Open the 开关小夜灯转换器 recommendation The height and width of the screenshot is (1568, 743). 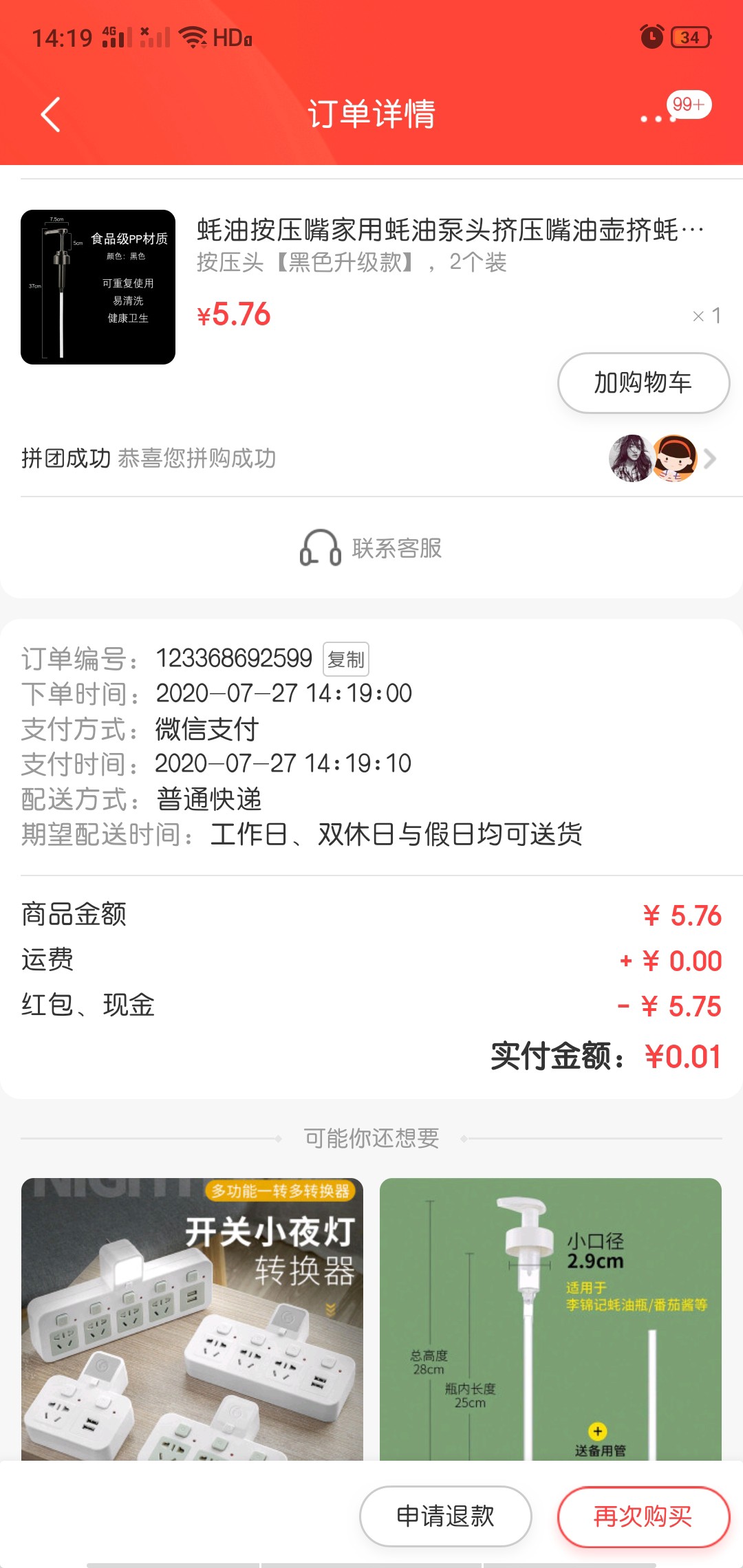point(192,1319)
